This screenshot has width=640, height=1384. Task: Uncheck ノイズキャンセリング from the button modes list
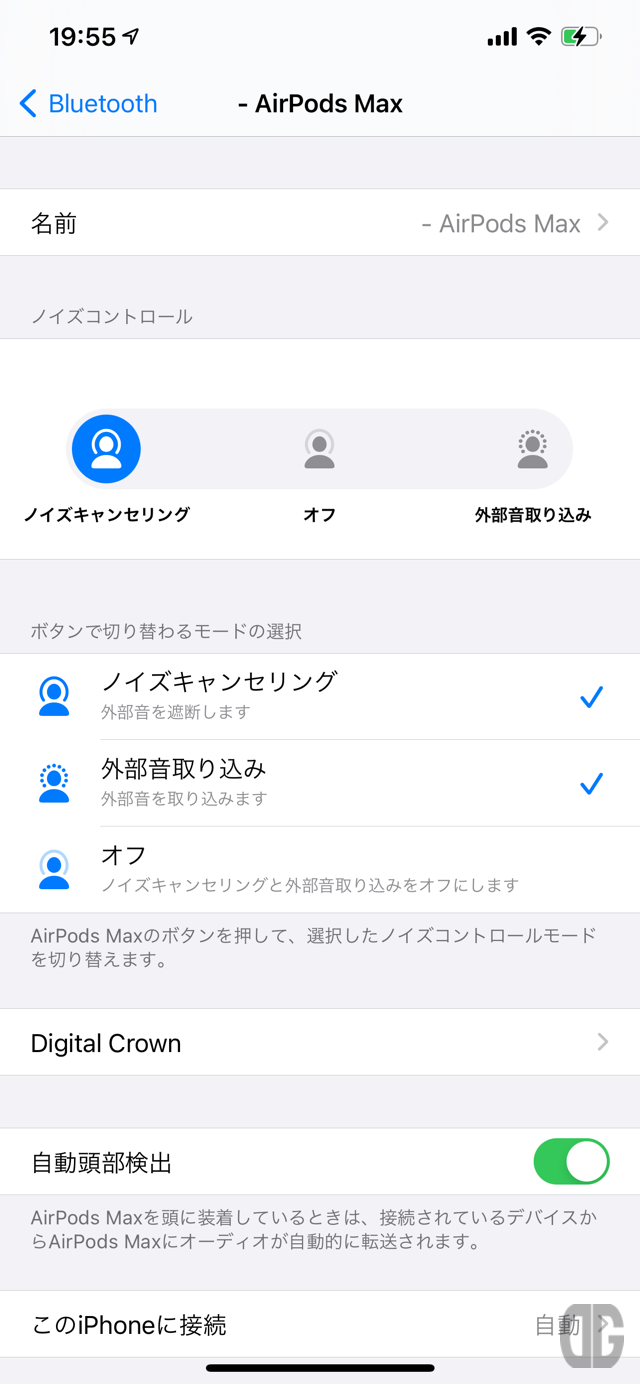coord(320,697)
